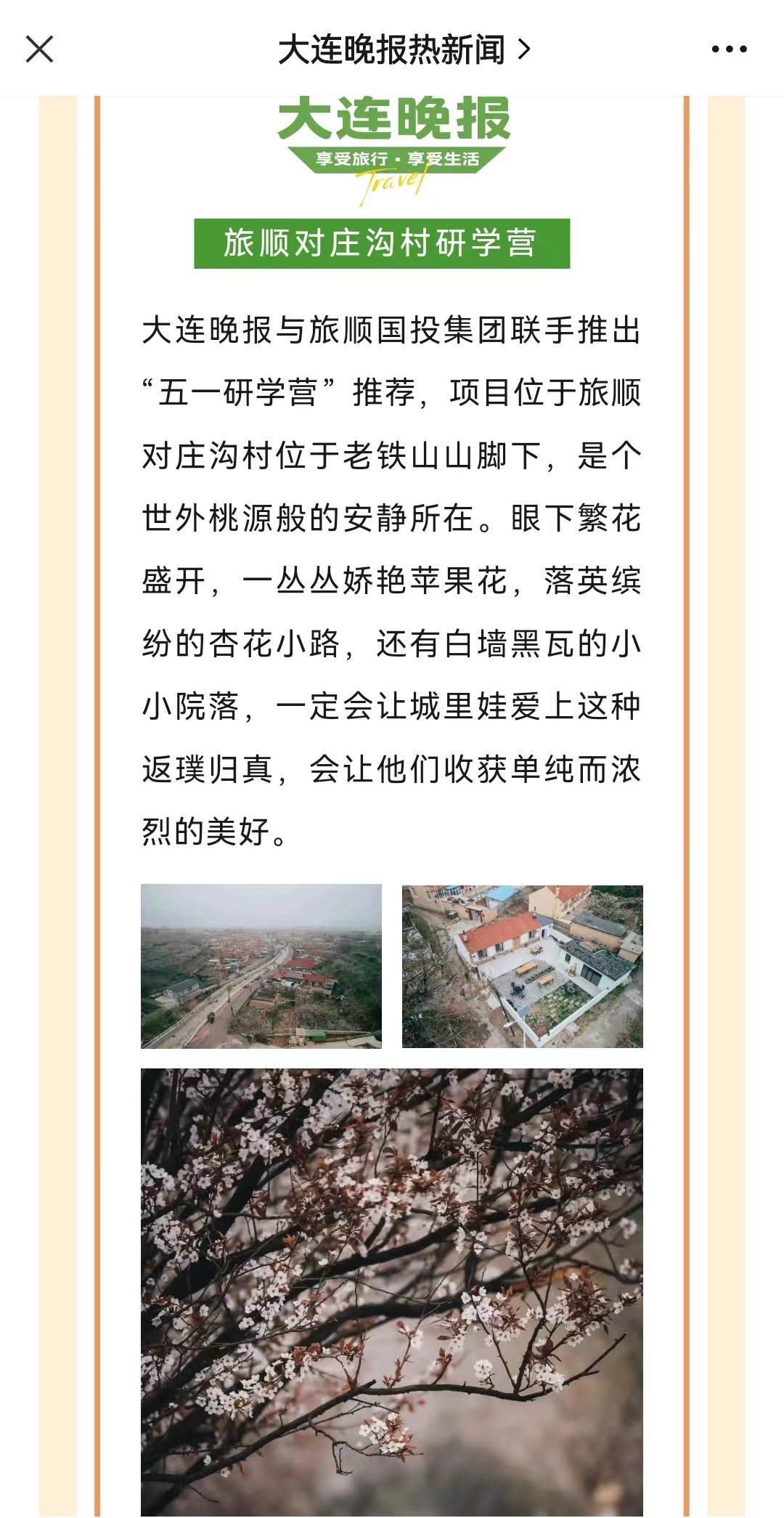The width and height of the screenshot is (784, 1518).
Task: View the aerial village road photo
Action: click(x=261, y=966)
